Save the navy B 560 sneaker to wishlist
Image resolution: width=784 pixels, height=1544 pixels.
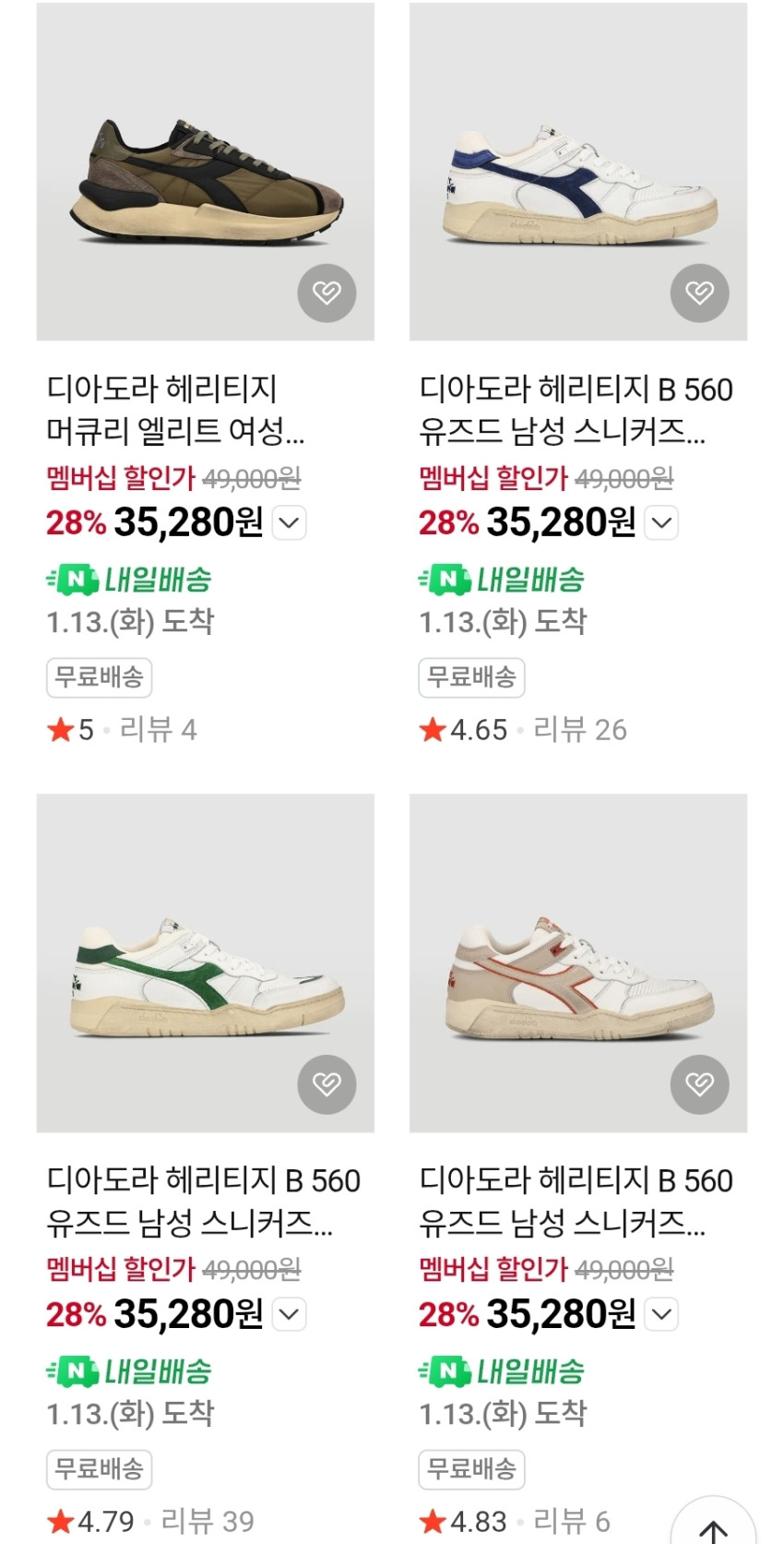click(699, 293)
